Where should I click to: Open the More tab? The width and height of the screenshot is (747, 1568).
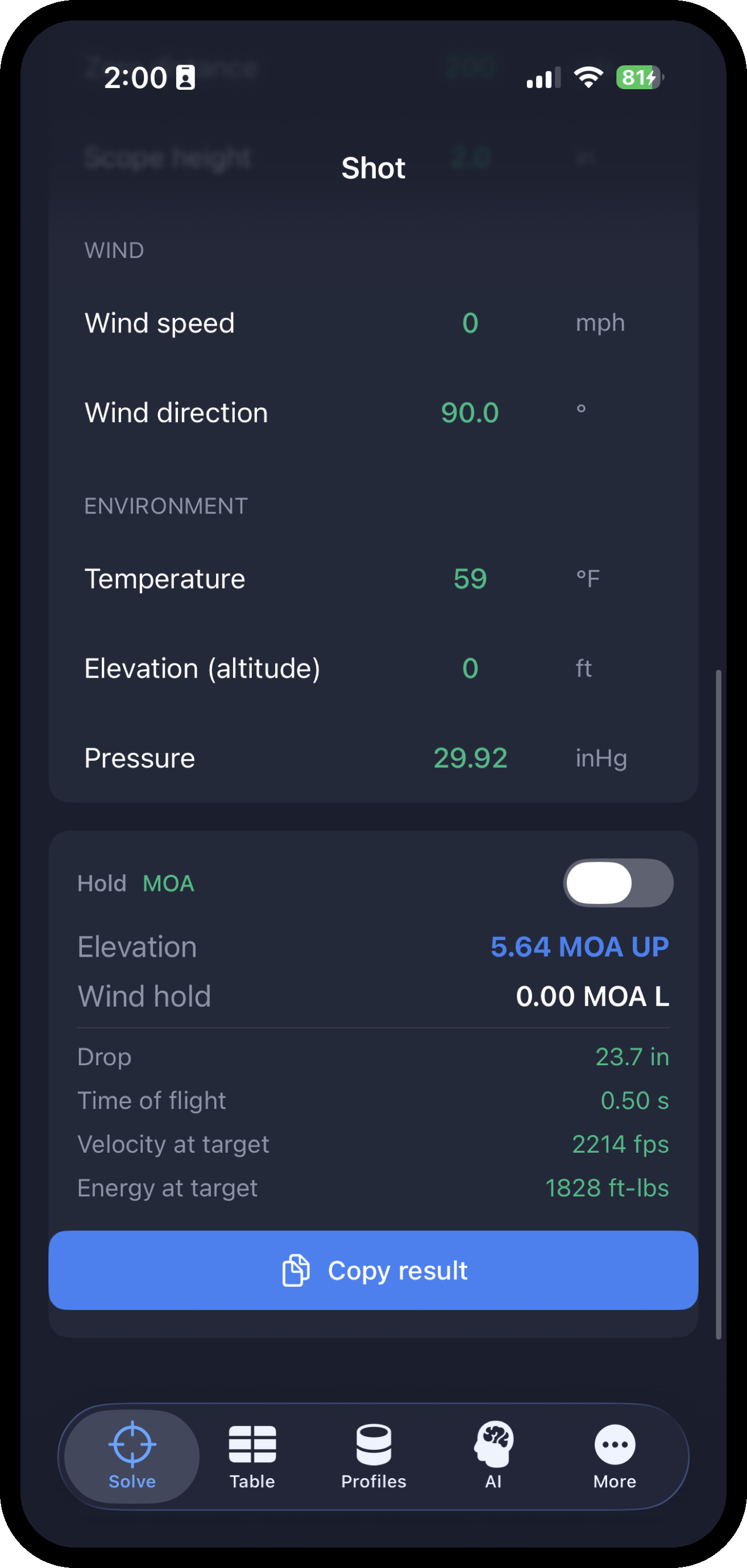pos(614,1457)
